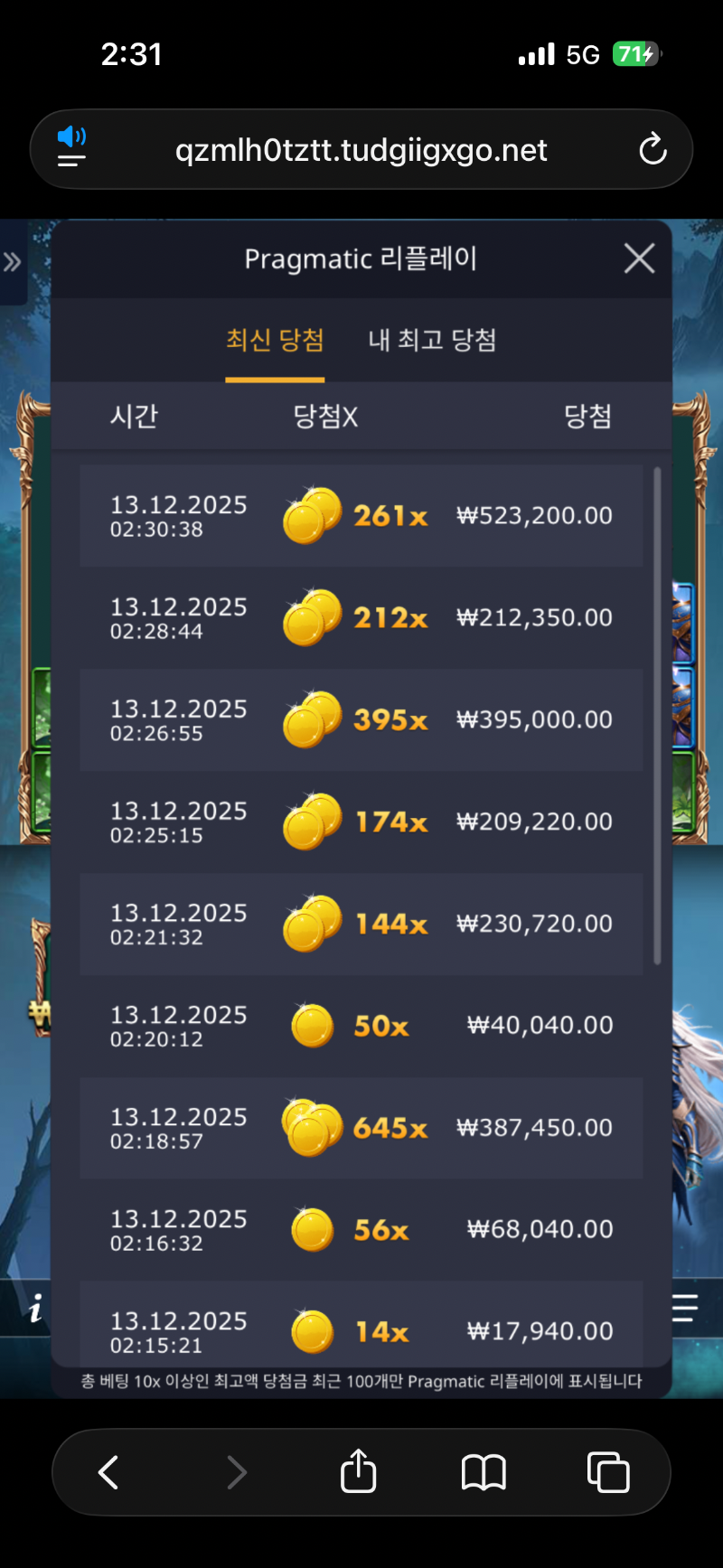The height and width of the screenshot is (1568, 723).
Task: View the 144x win replay at 02:21:32
Action: point(361,925)
